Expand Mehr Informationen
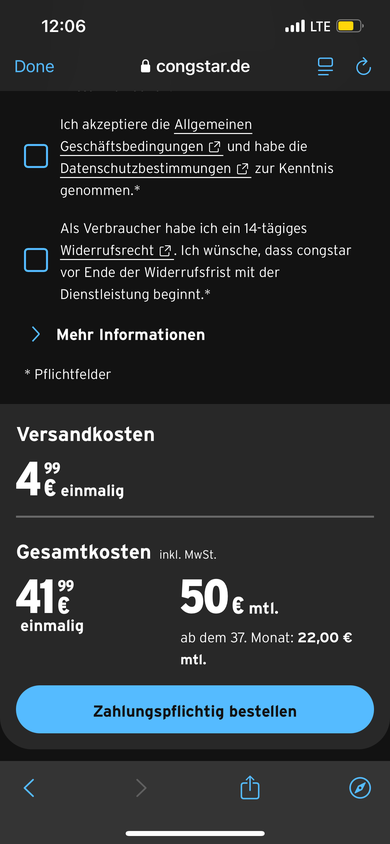 tap(118, 335)
